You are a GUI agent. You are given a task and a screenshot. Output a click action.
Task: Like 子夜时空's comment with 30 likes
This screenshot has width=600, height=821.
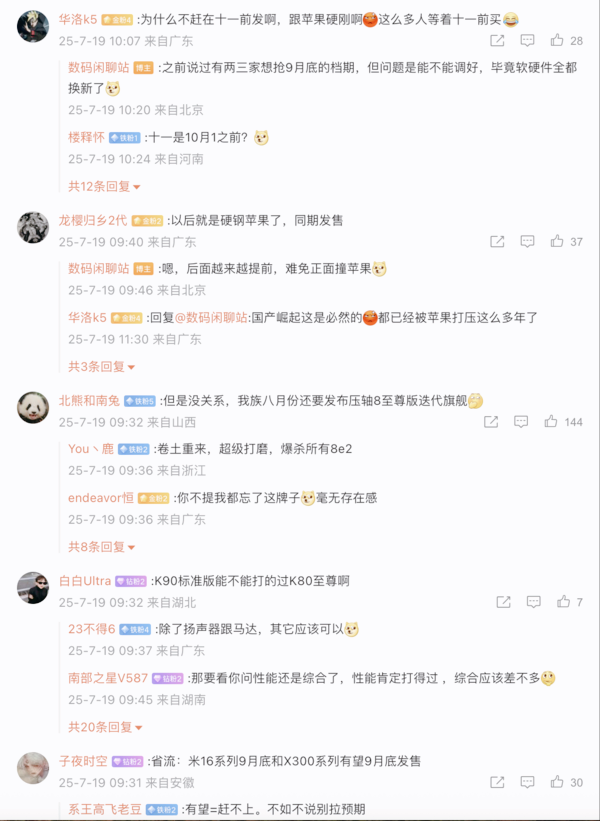pyautogui.click(x=557, y=783)
